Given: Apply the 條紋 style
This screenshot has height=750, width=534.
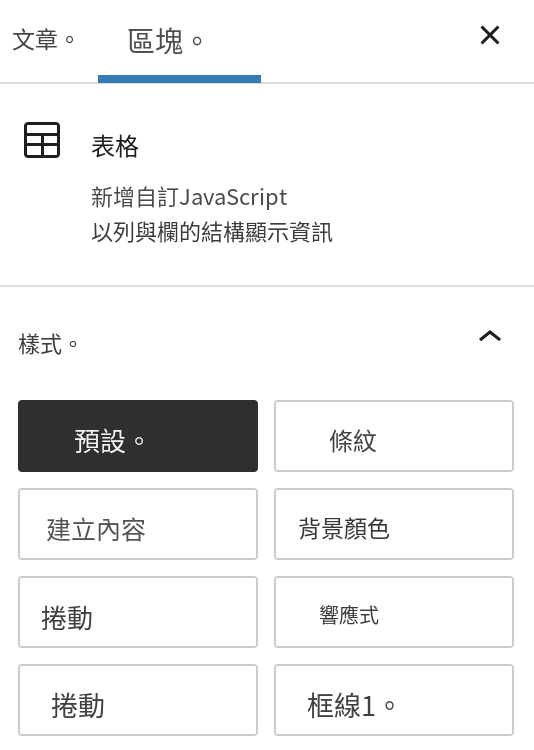Looking at the screenshot, I should click(x=394, y=436).
